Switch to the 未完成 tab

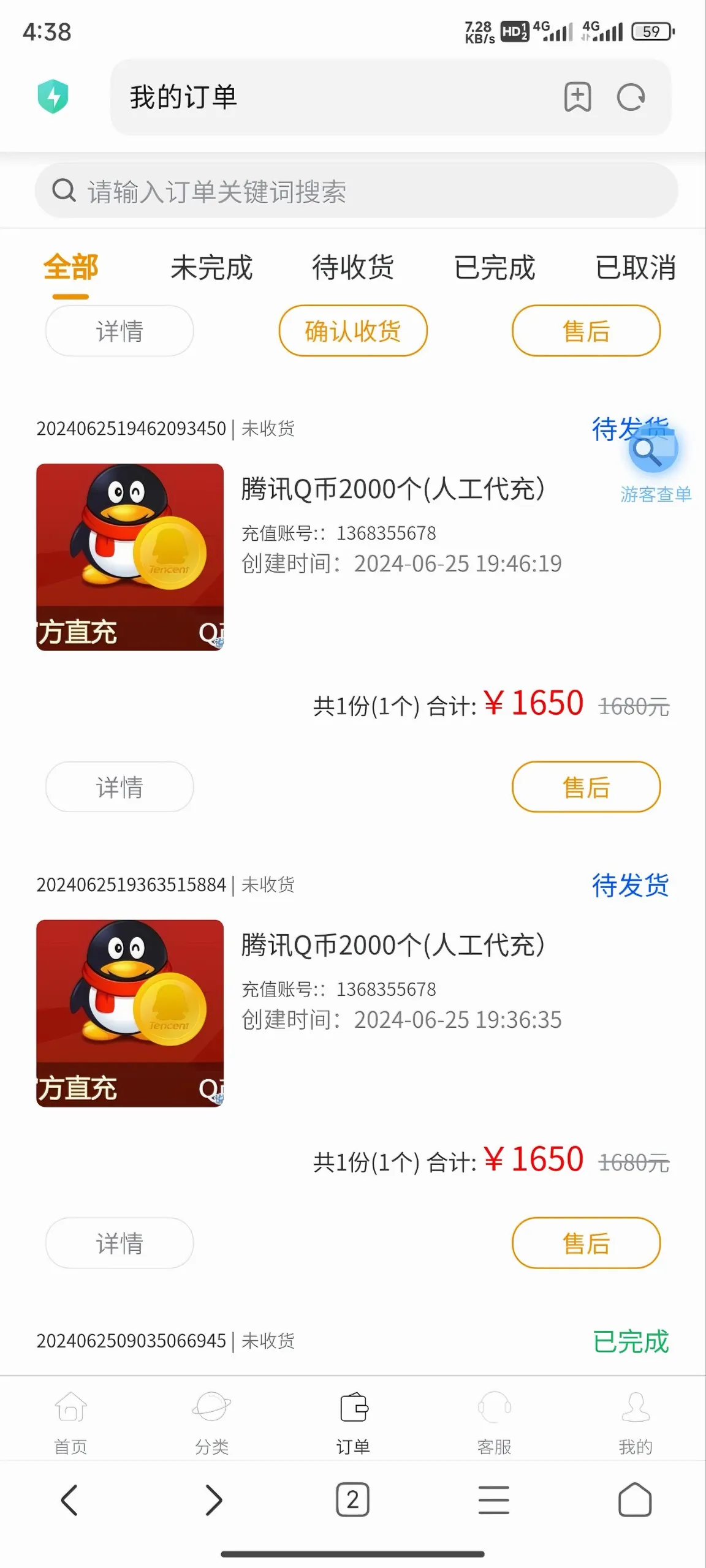click(x=211, y=268)
